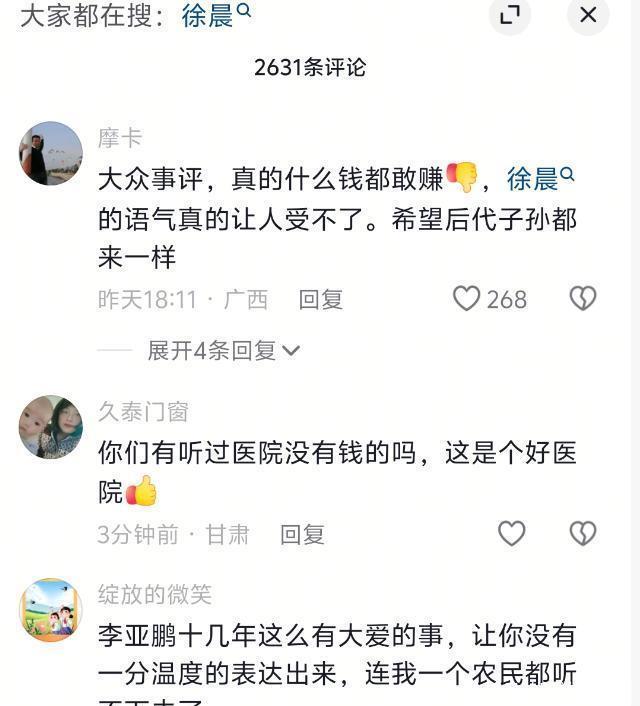The image size is (640, 706).
Task: Expand comments panel to full screen
Action: tap(510, 15)
